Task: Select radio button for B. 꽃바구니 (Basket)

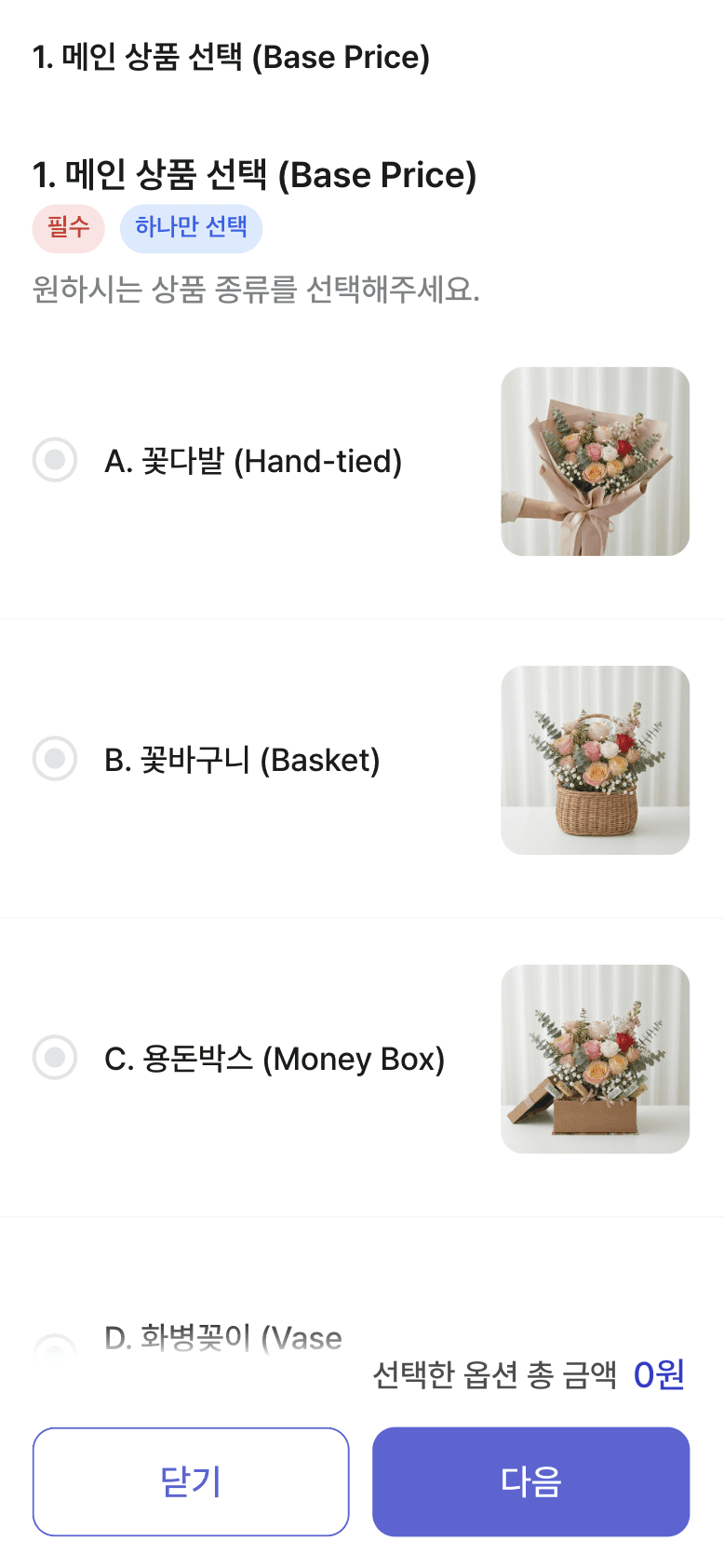Action: pos(54,760)
